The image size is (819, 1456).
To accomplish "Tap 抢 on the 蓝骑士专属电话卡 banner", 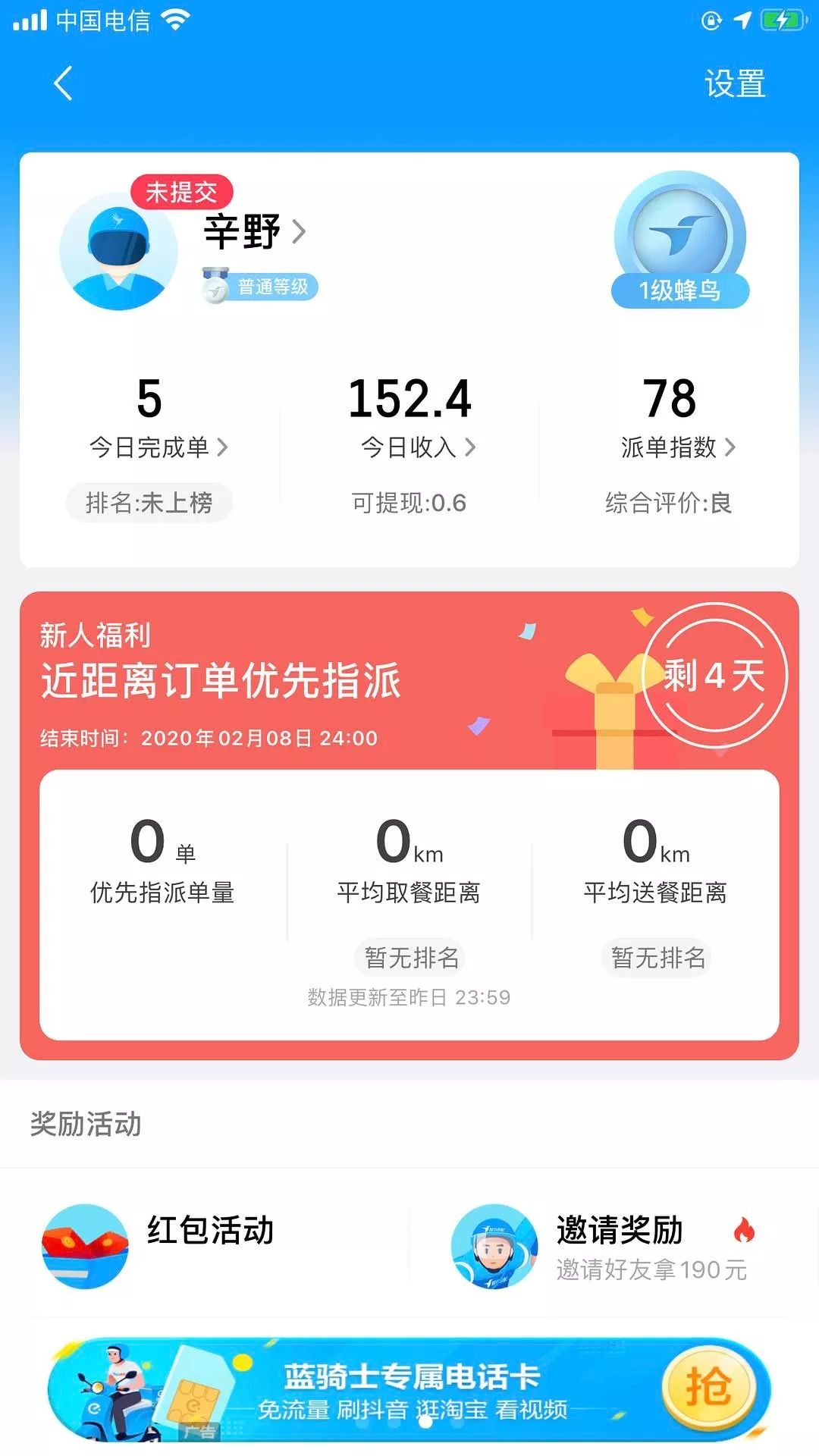I will (x=708, y=1388).
